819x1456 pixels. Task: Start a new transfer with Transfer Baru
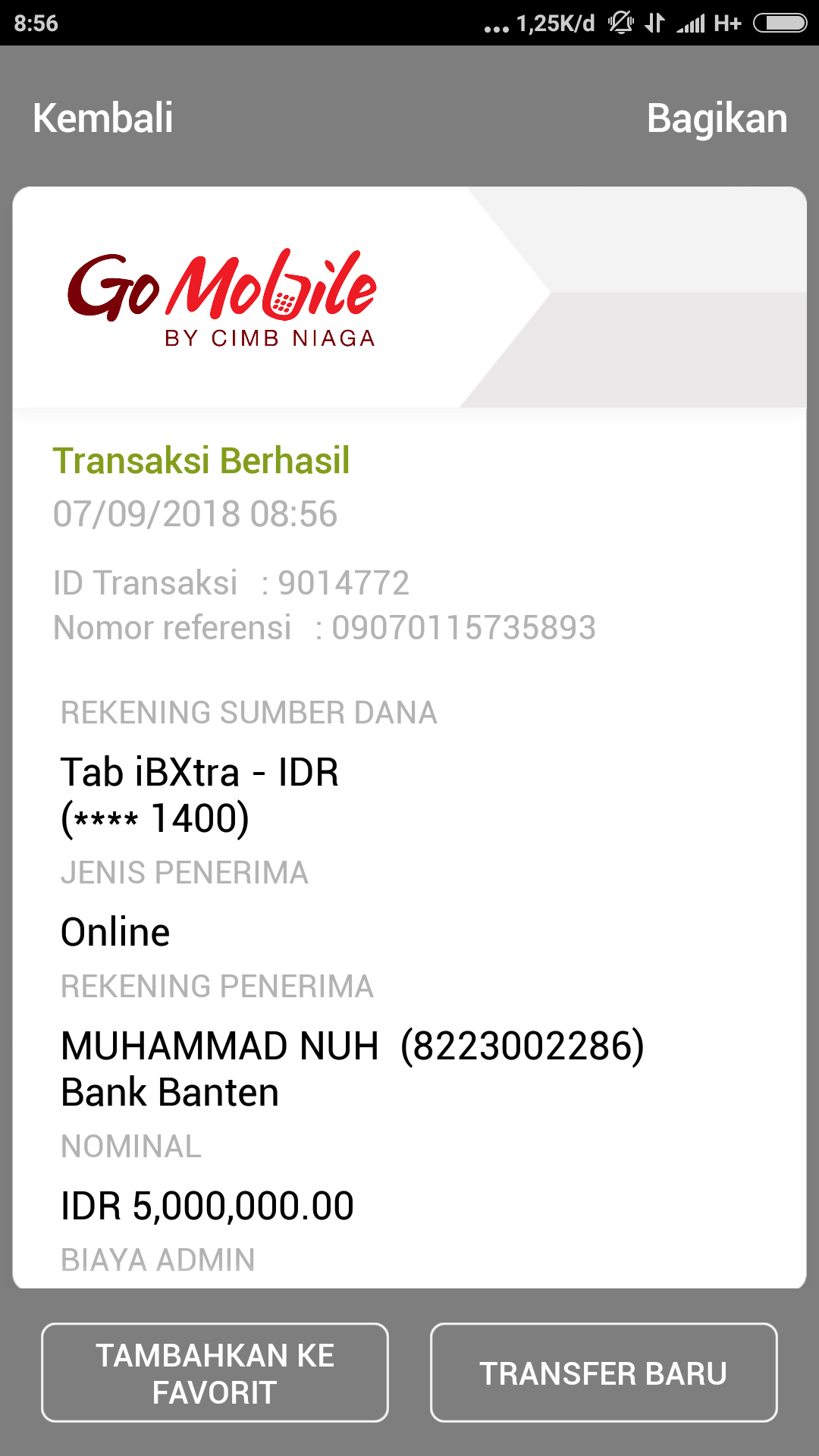(x=604, y=1373)
